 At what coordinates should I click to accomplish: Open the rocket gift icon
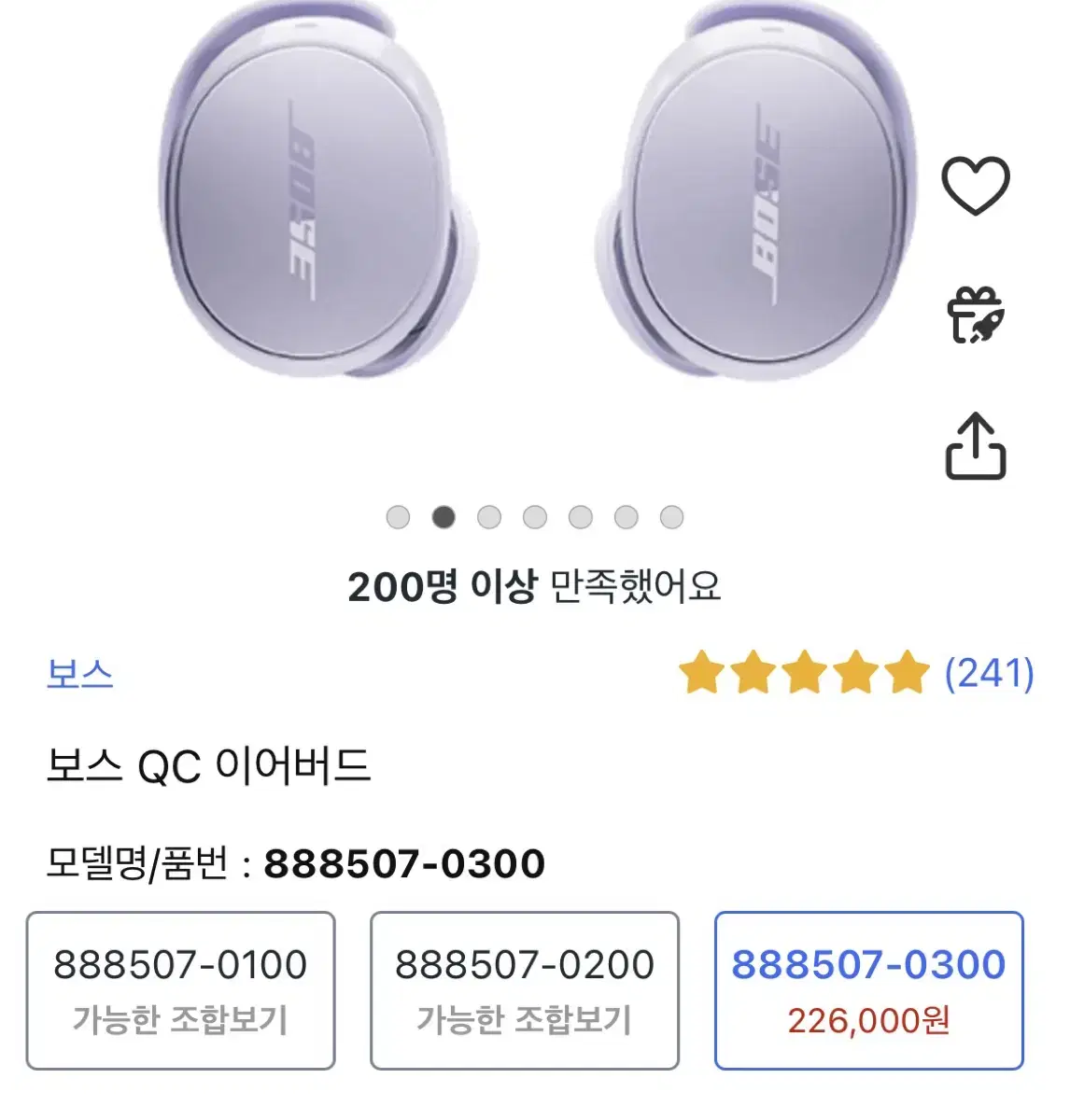(976, 315)
